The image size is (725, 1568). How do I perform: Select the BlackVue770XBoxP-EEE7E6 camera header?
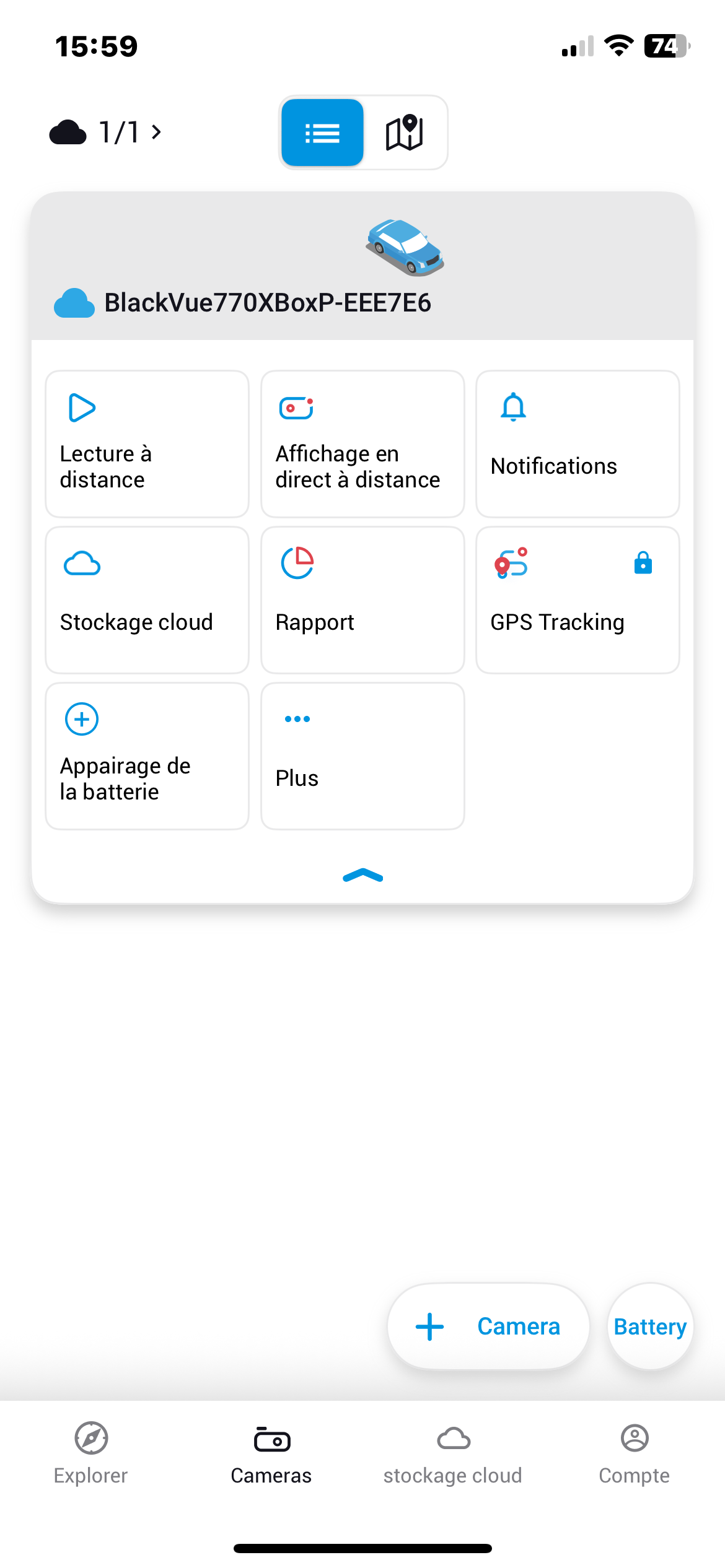click(x=362, y=266)
